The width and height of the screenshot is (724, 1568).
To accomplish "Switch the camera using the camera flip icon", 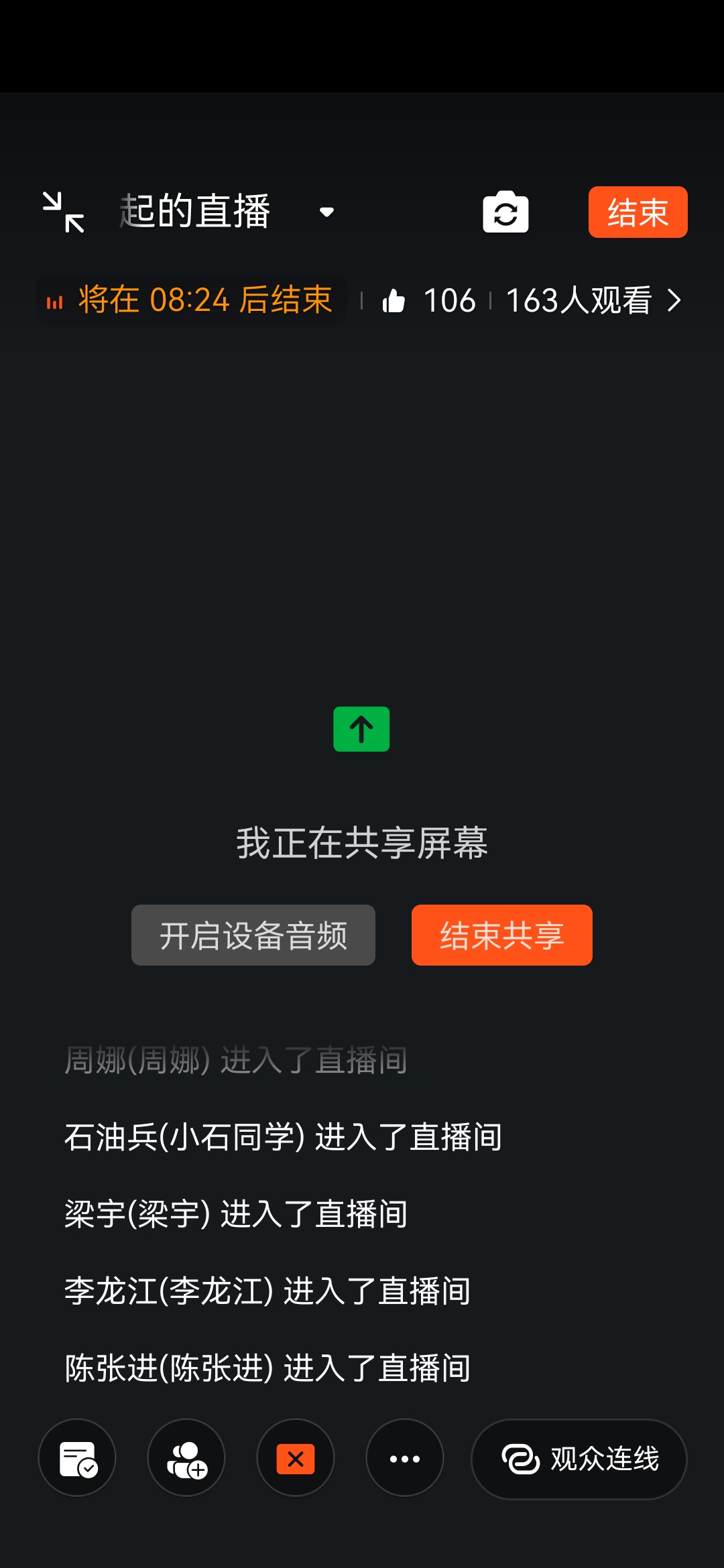I will click(x=506, y=212).
